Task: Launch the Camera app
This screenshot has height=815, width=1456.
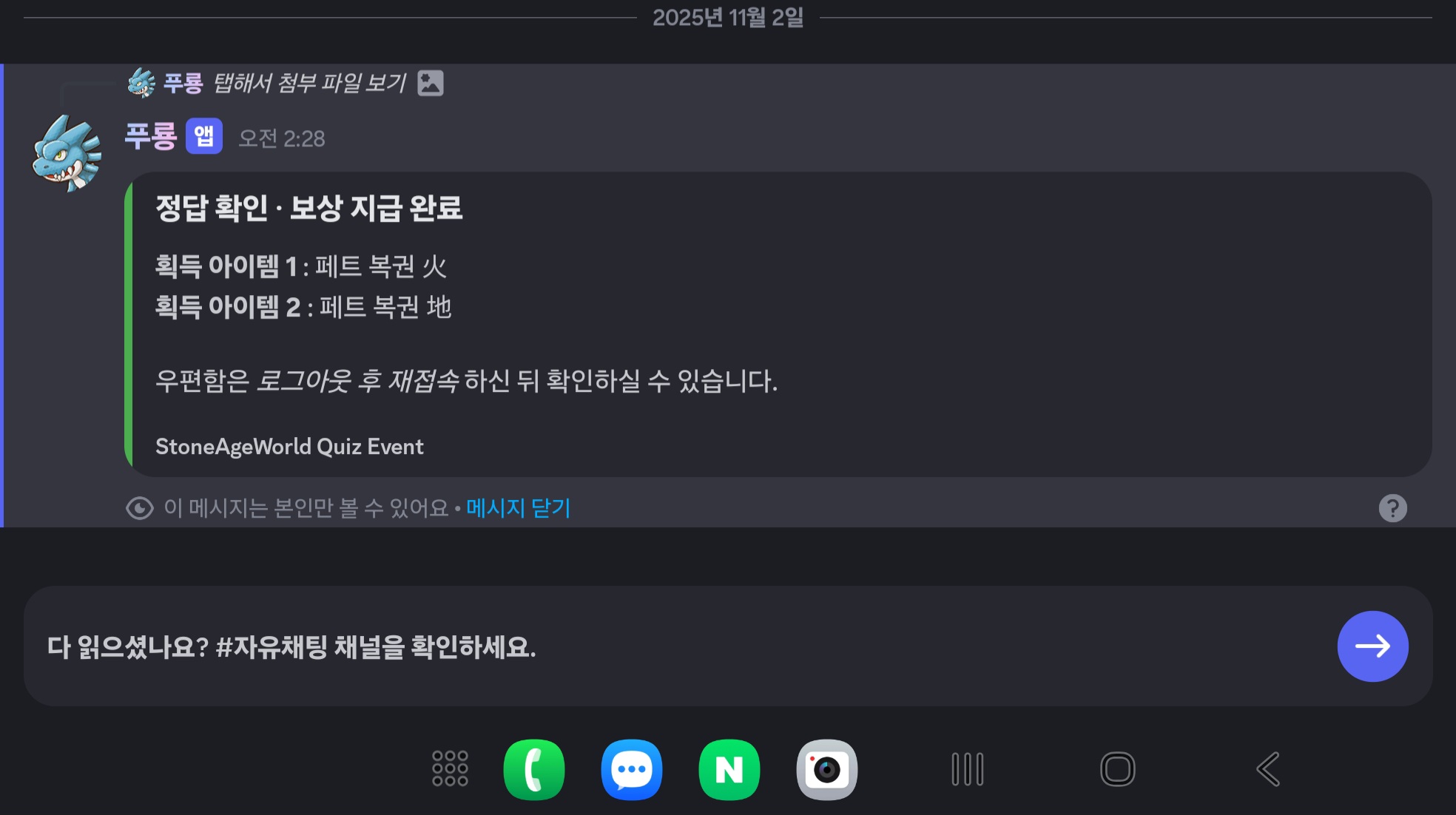Action: pyautogui.click(x=826, y=769)
